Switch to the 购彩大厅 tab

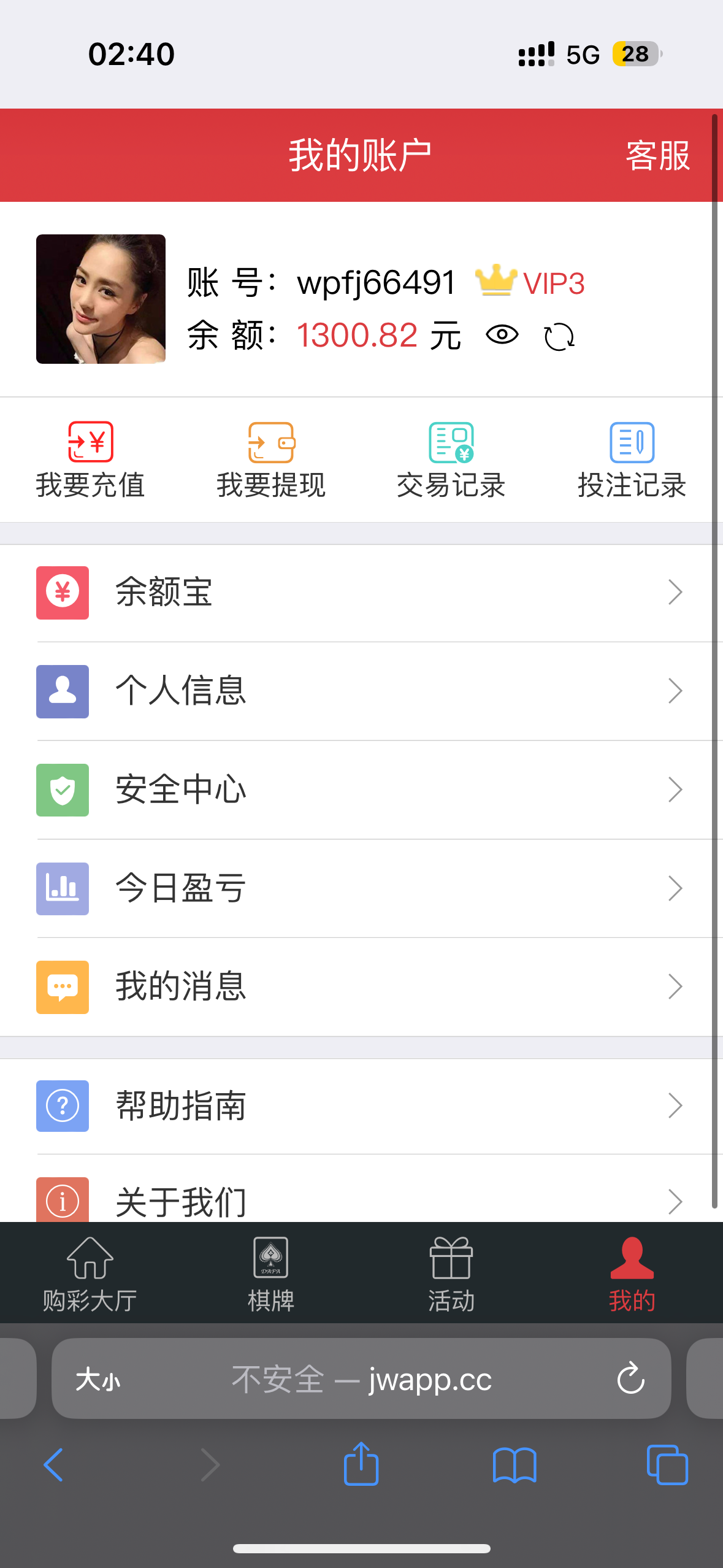90,1274
